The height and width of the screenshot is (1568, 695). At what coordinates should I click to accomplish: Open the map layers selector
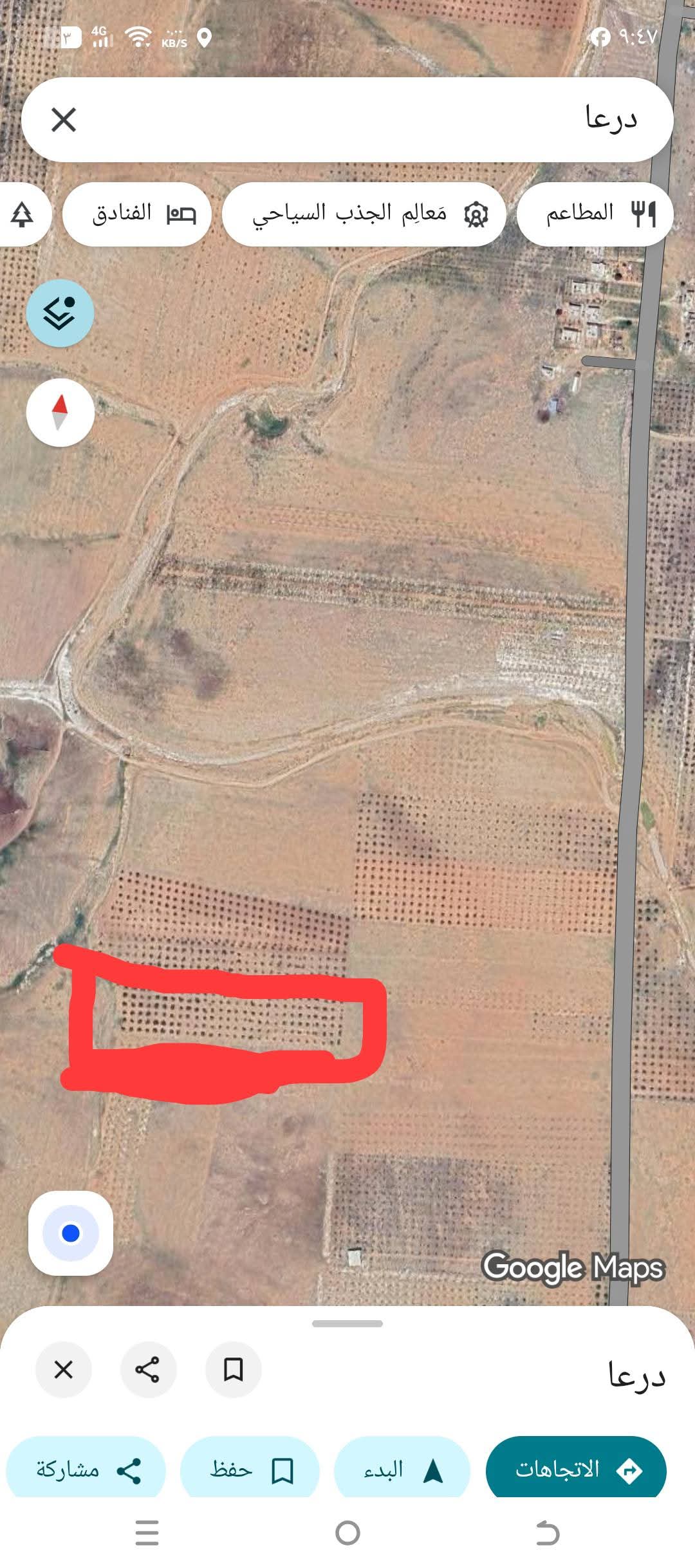(60, 313)
